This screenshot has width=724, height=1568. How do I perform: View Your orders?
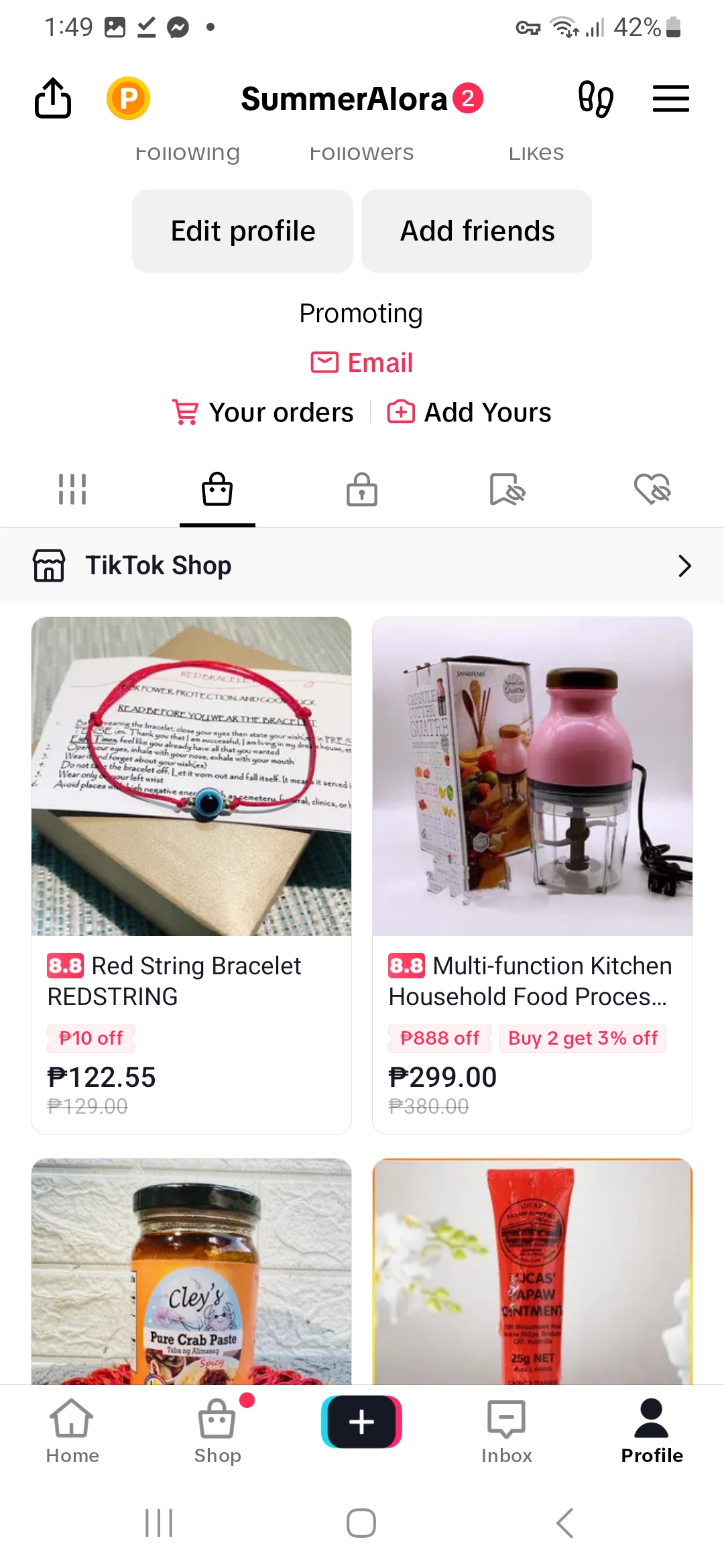click(x=263, y=412)
